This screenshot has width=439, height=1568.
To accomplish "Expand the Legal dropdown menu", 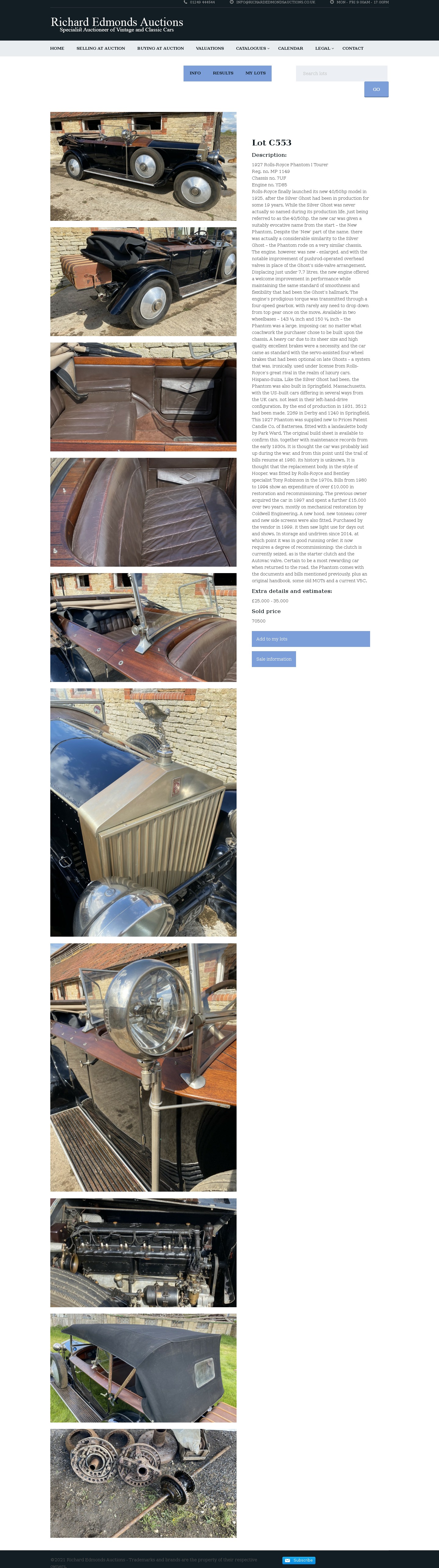I will (323, 48).
